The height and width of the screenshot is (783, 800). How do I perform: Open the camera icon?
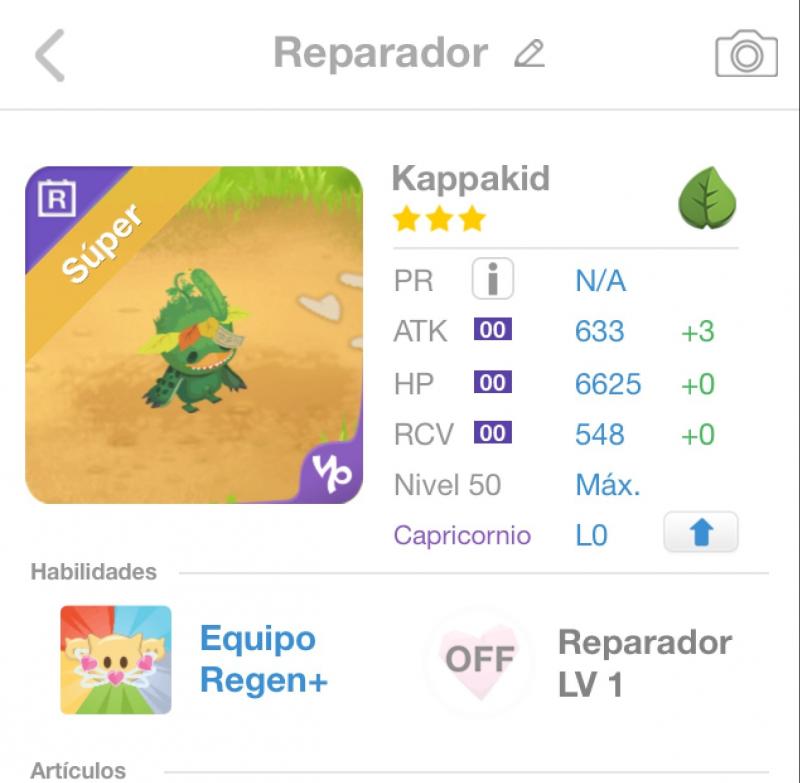[746, 54]
